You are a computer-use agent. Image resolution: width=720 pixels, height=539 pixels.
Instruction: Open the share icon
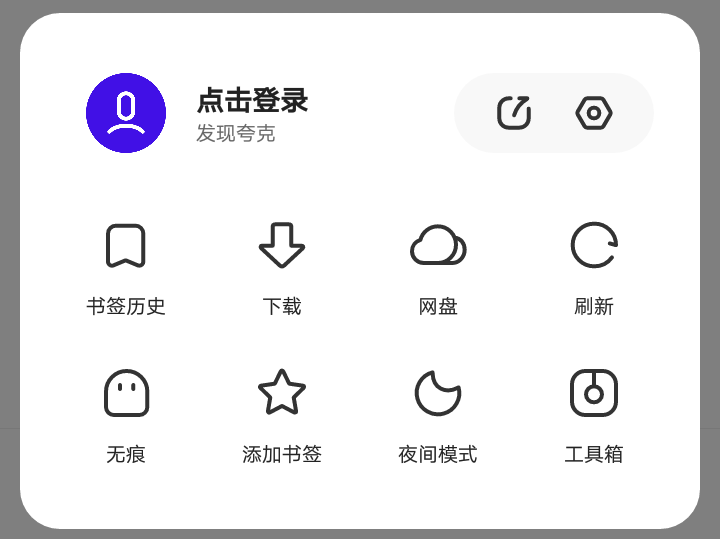(514, 113)
